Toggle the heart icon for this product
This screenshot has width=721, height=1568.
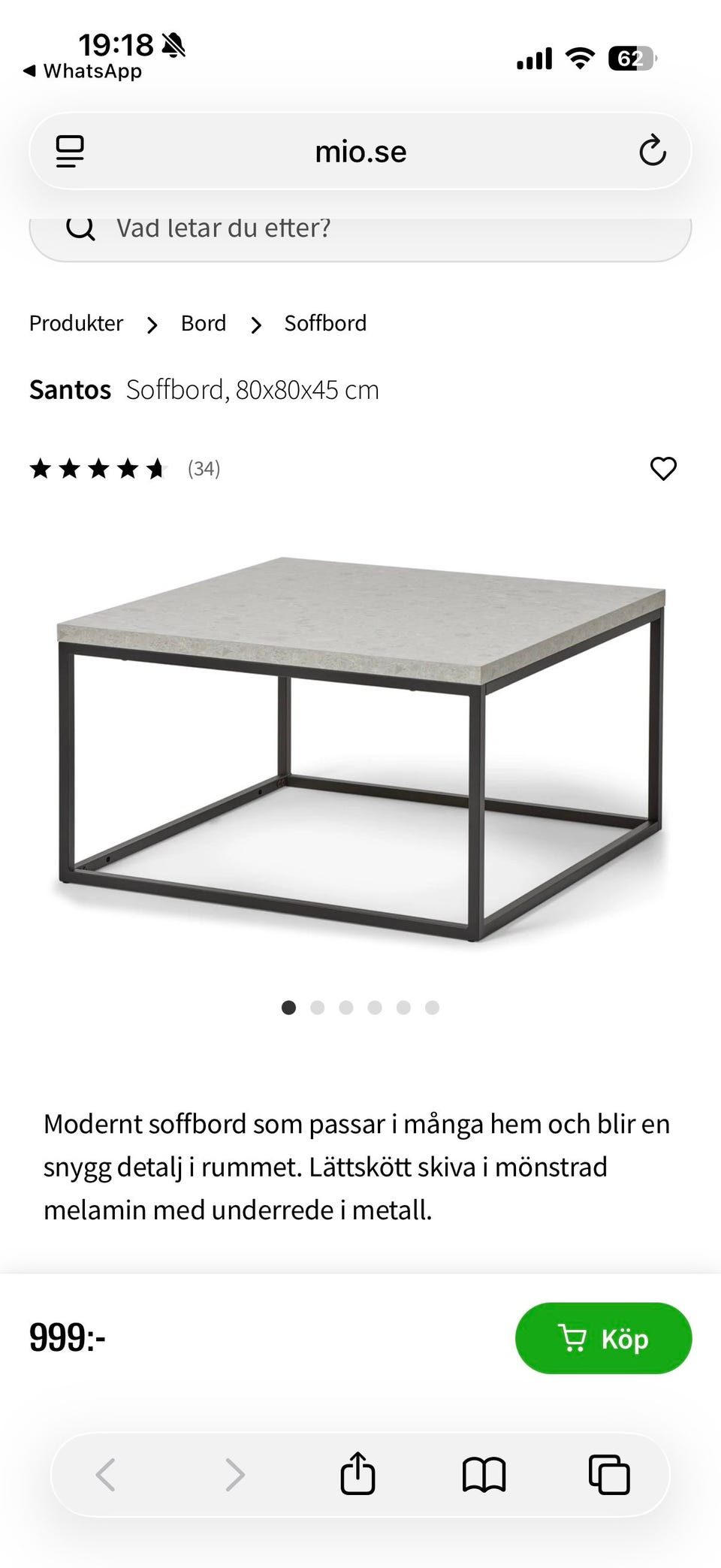click(x=664, y=468)
